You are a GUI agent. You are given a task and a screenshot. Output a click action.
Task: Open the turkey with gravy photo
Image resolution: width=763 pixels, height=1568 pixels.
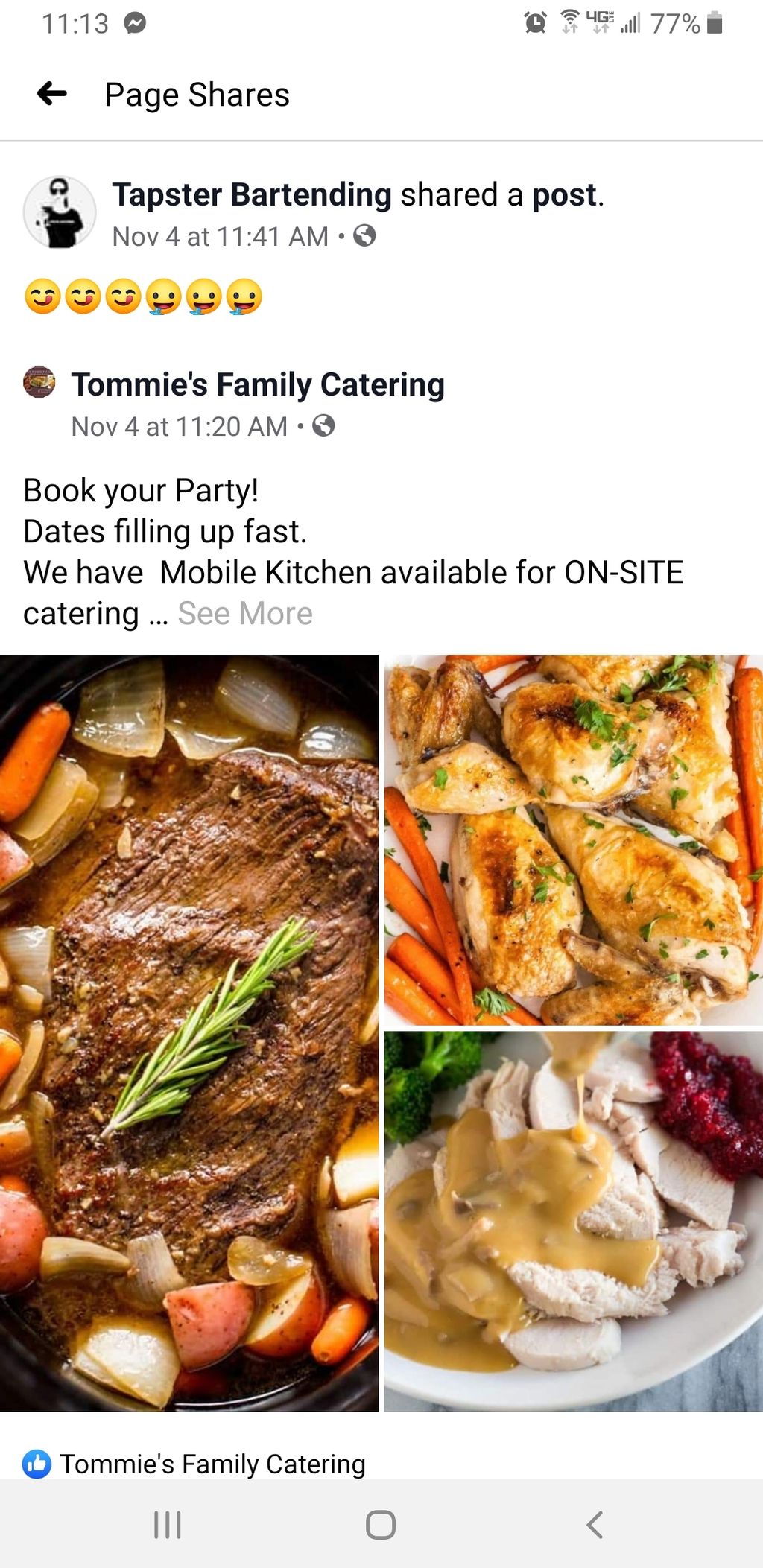(573, 1221)
